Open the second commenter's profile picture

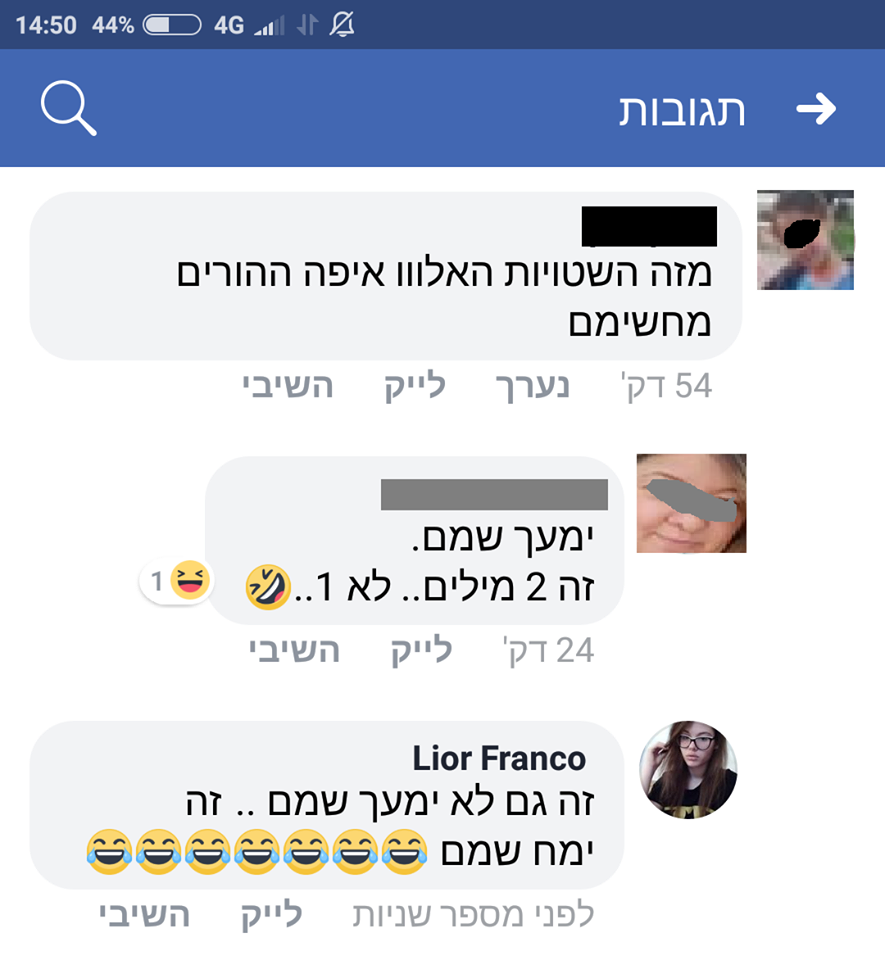[691, 503]
